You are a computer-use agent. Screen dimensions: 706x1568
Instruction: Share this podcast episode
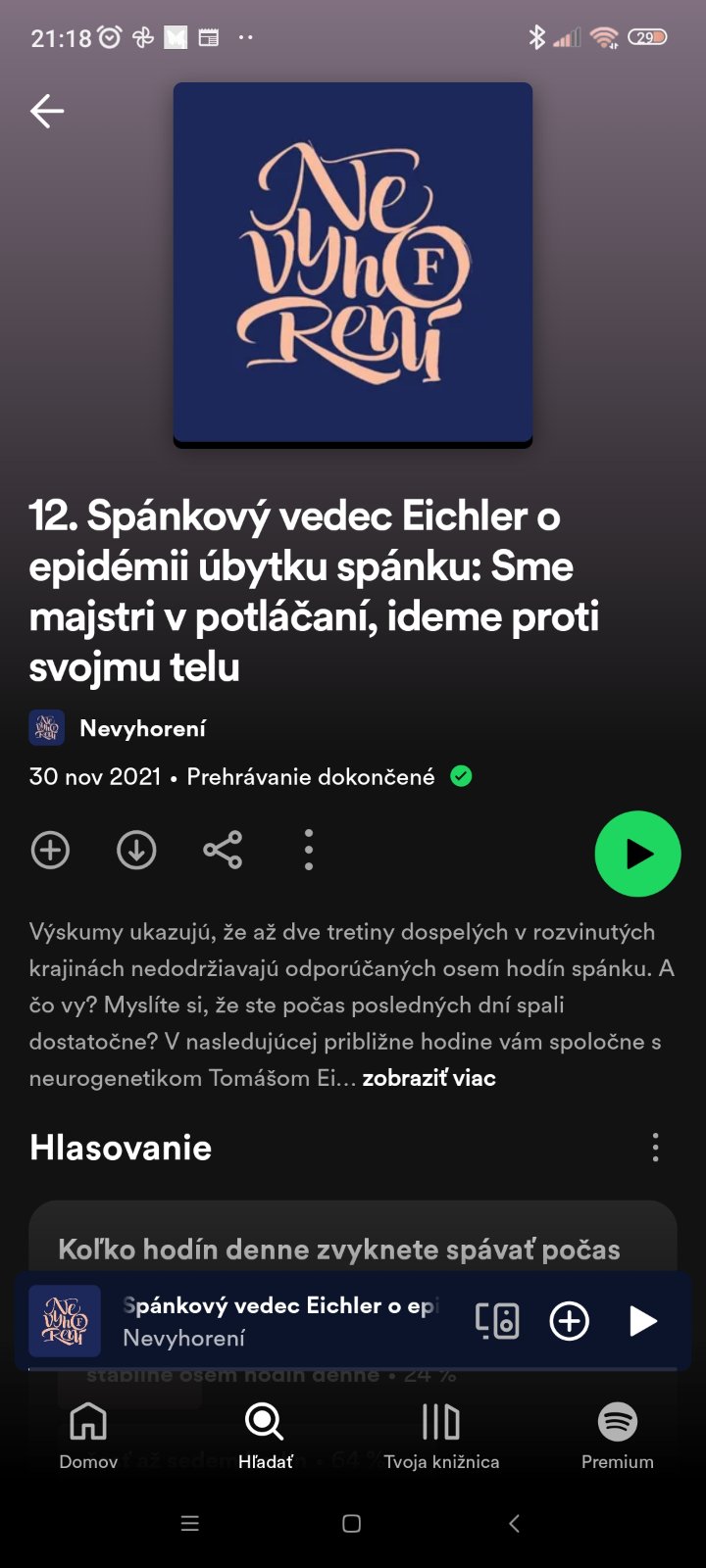223,850
